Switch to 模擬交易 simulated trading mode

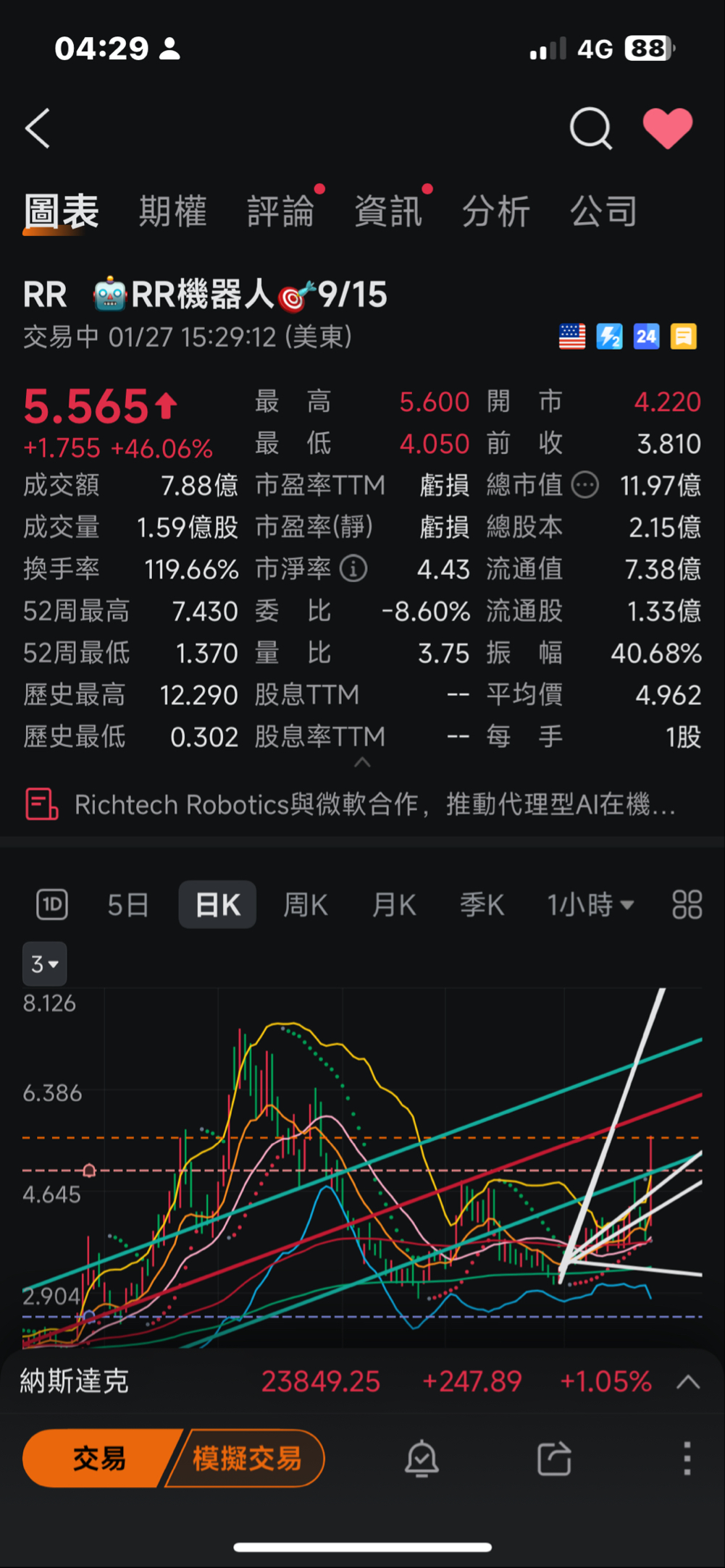click(246, 1459)
